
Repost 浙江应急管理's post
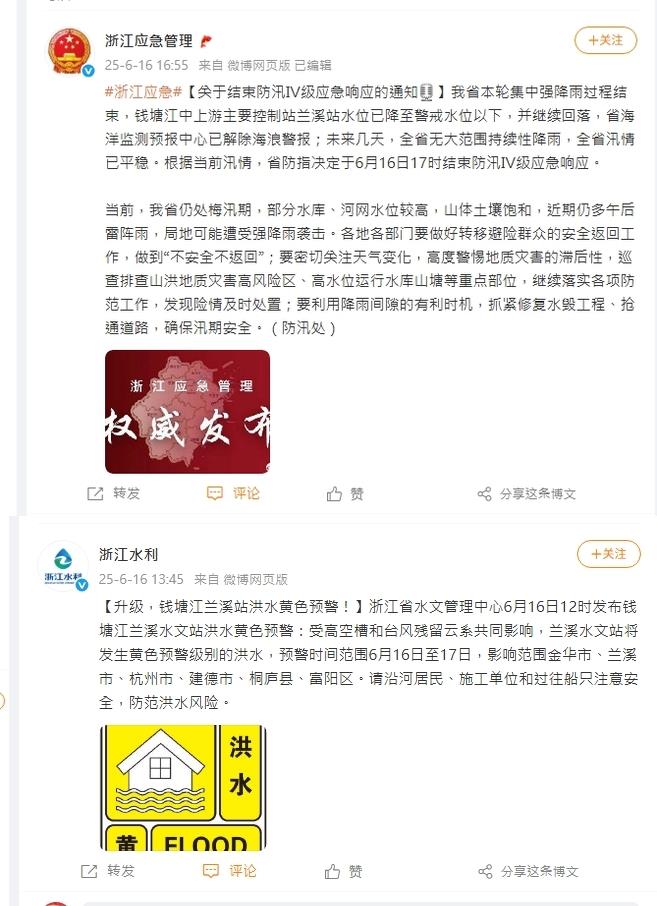(x=113, y=493)
